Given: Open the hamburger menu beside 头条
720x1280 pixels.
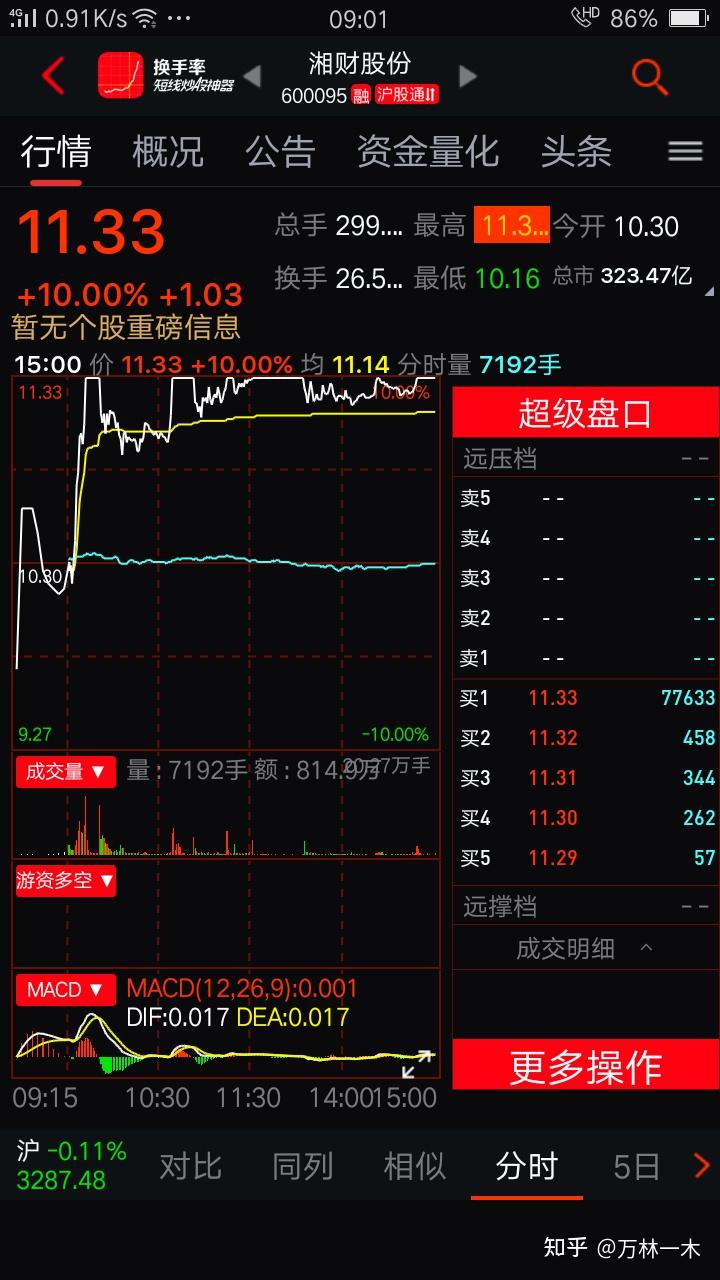Looking at the screenshot, I should point(685,151).
